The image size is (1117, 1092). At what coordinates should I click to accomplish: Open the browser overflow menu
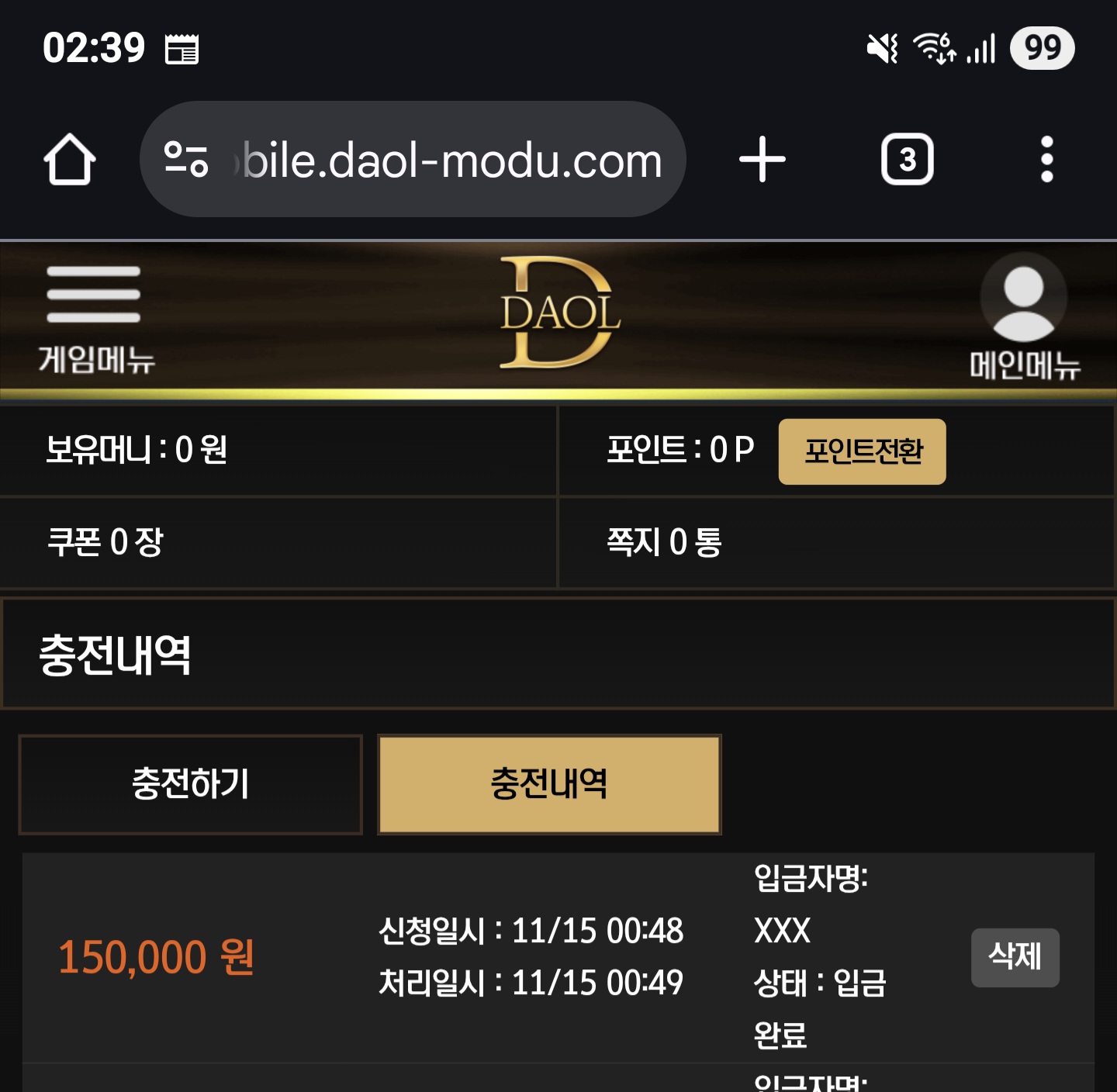tap(1046, 160)
